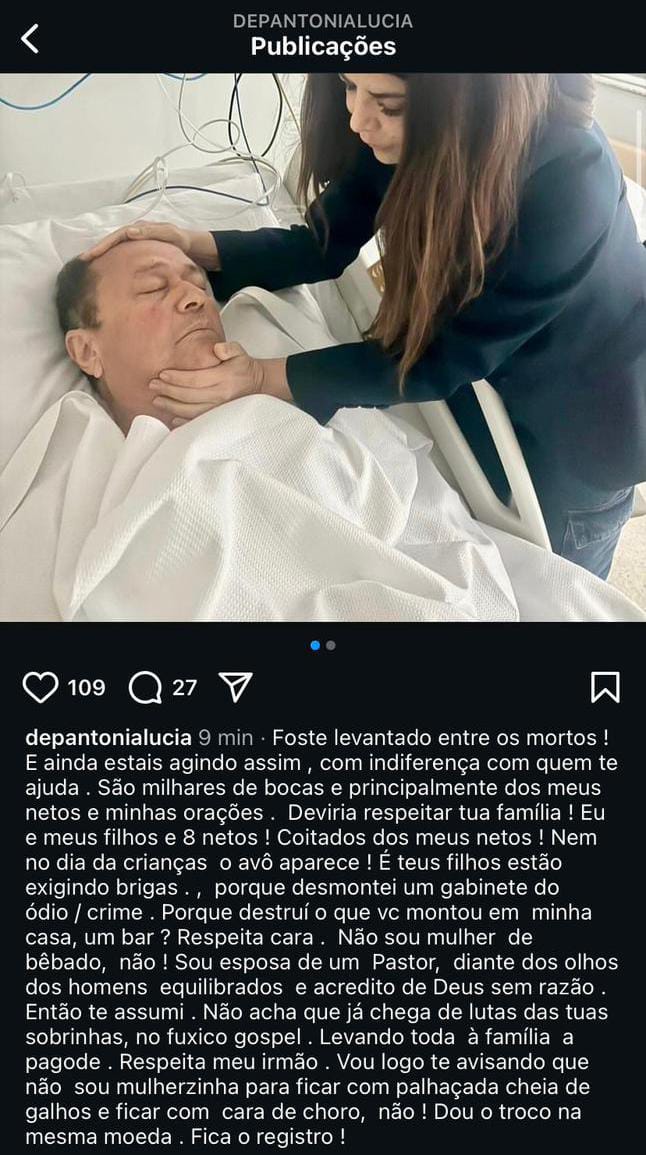
Task: Open depantonialucia profile from caption username
Action: 107,737
